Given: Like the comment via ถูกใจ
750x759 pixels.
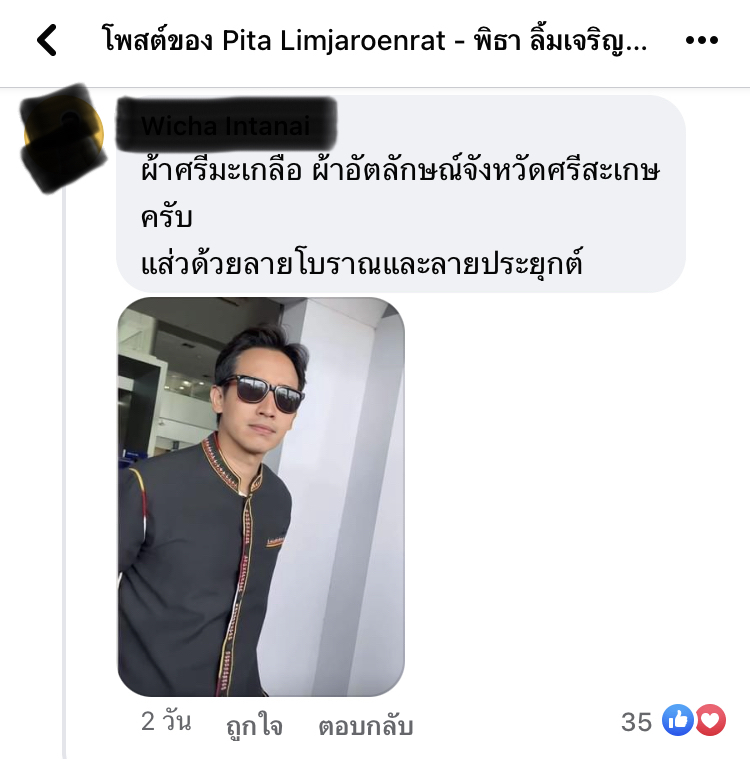Looking at the screenshot, I should [x=252, y=726].
